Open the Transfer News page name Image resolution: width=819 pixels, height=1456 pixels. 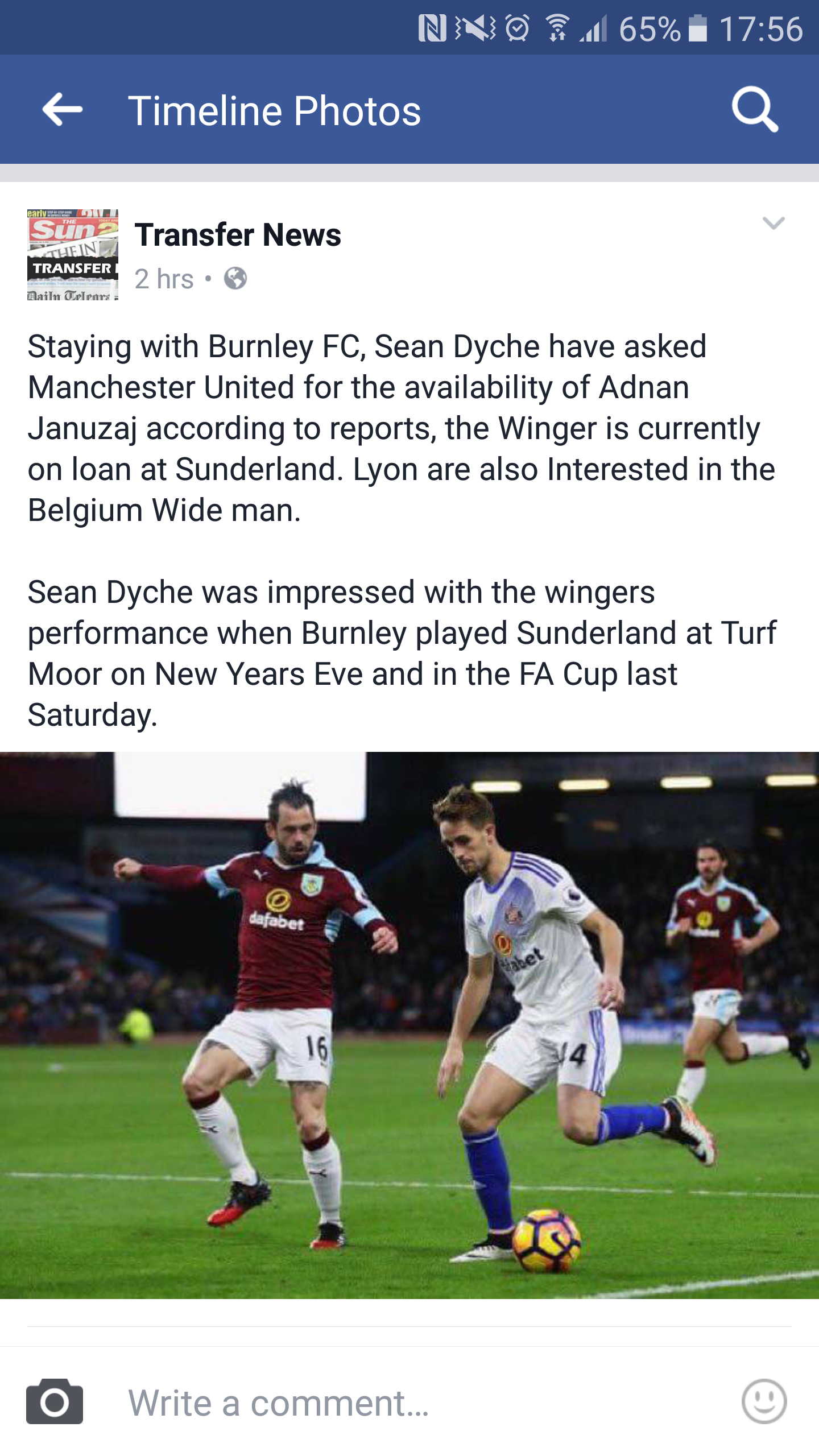point(238,235)
